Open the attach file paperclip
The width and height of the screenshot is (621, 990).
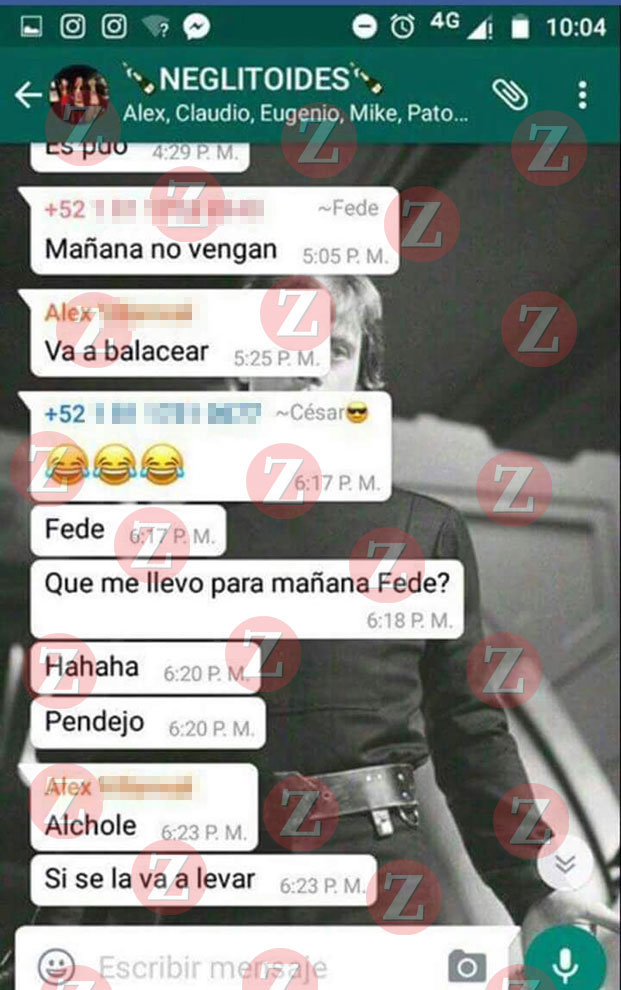510,94
